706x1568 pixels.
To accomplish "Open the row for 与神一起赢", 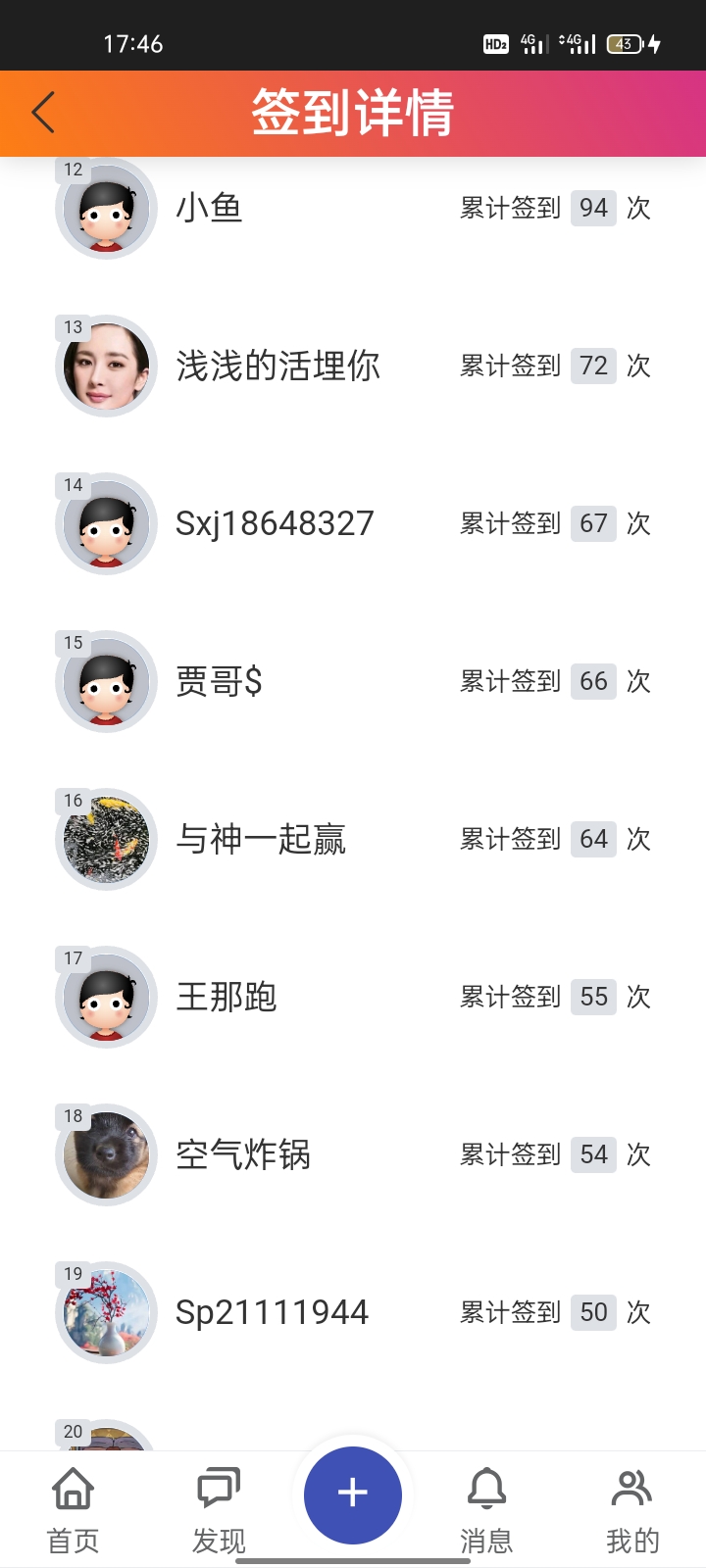I will point(353,840).
